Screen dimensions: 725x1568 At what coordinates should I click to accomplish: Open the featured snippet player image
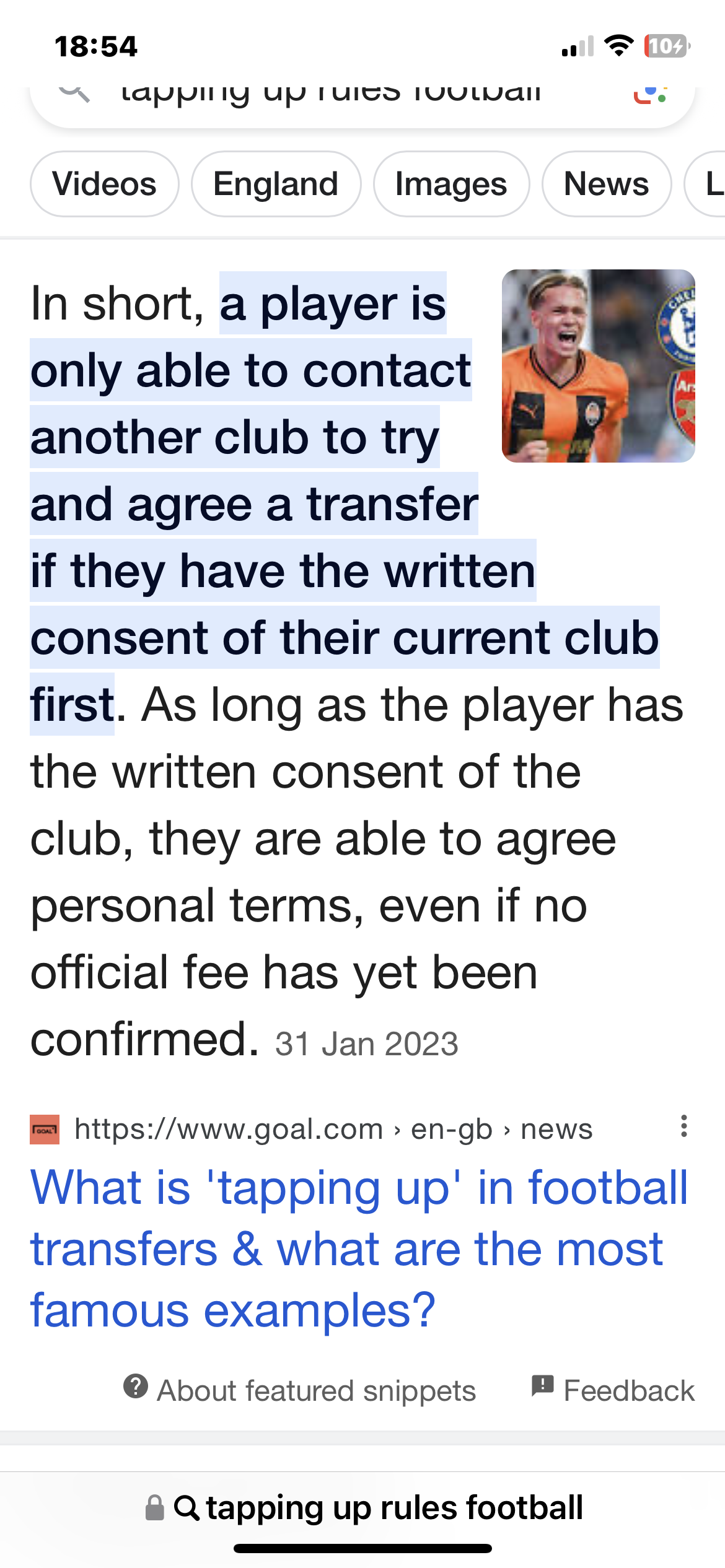pos(598,365)
